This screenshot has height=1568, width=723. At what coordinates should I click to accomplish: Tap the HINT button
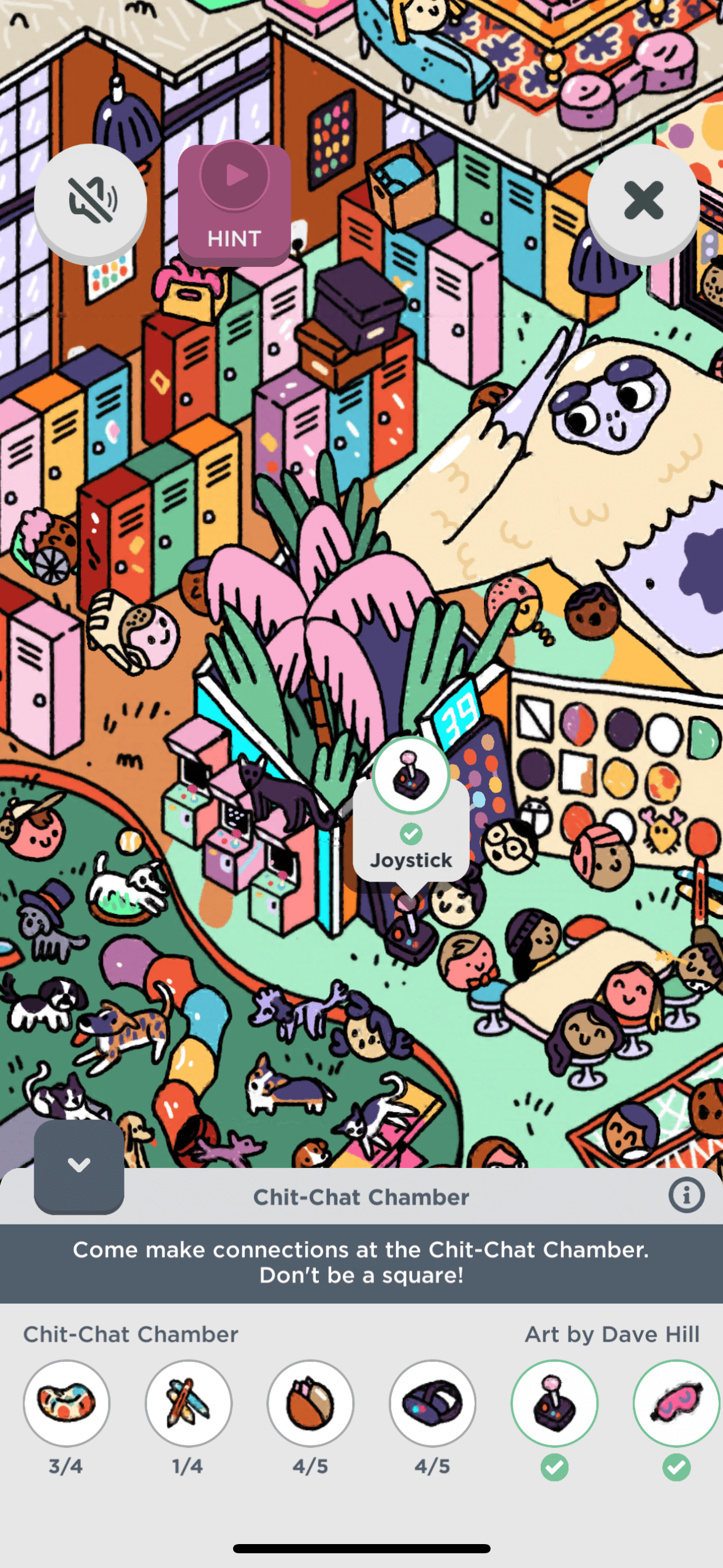[234, 204]
